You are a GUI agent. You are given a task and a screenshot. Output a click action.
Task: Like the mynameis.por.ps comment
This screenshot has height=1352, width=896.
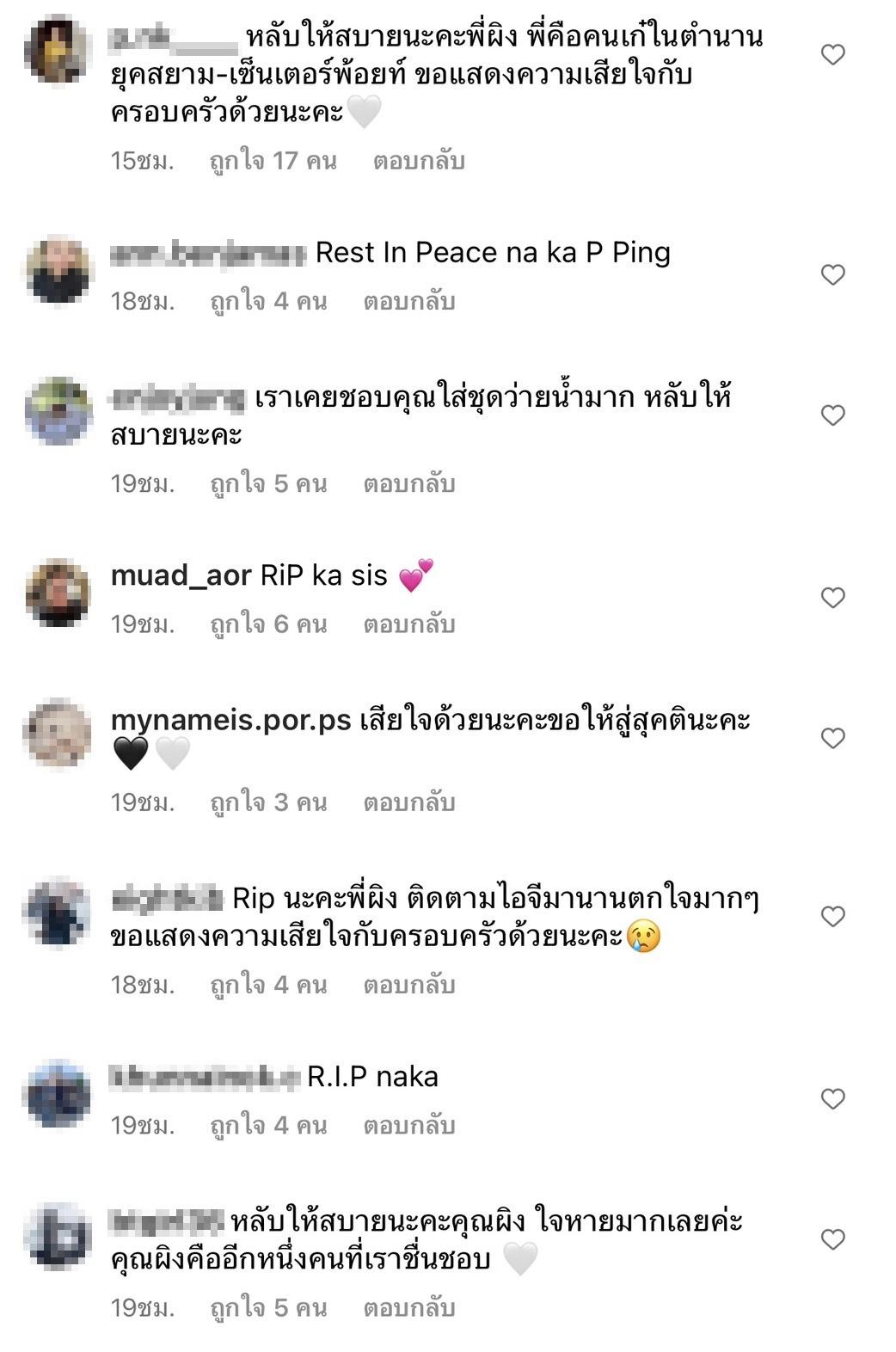(x=832, y=738)
